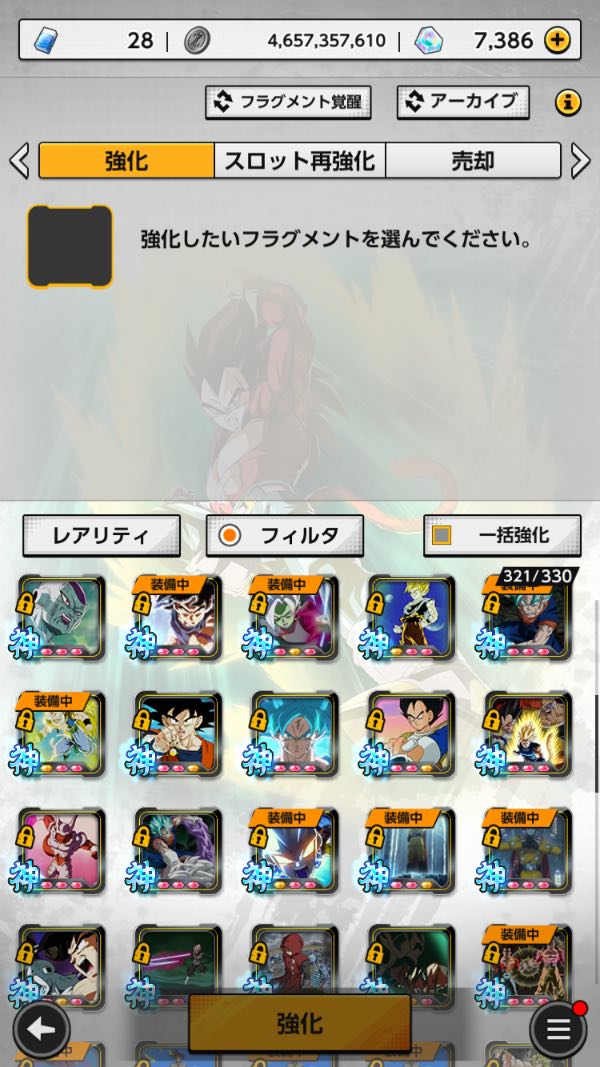
Task: Go back using the round arrow button
Action: point(41,1029)
